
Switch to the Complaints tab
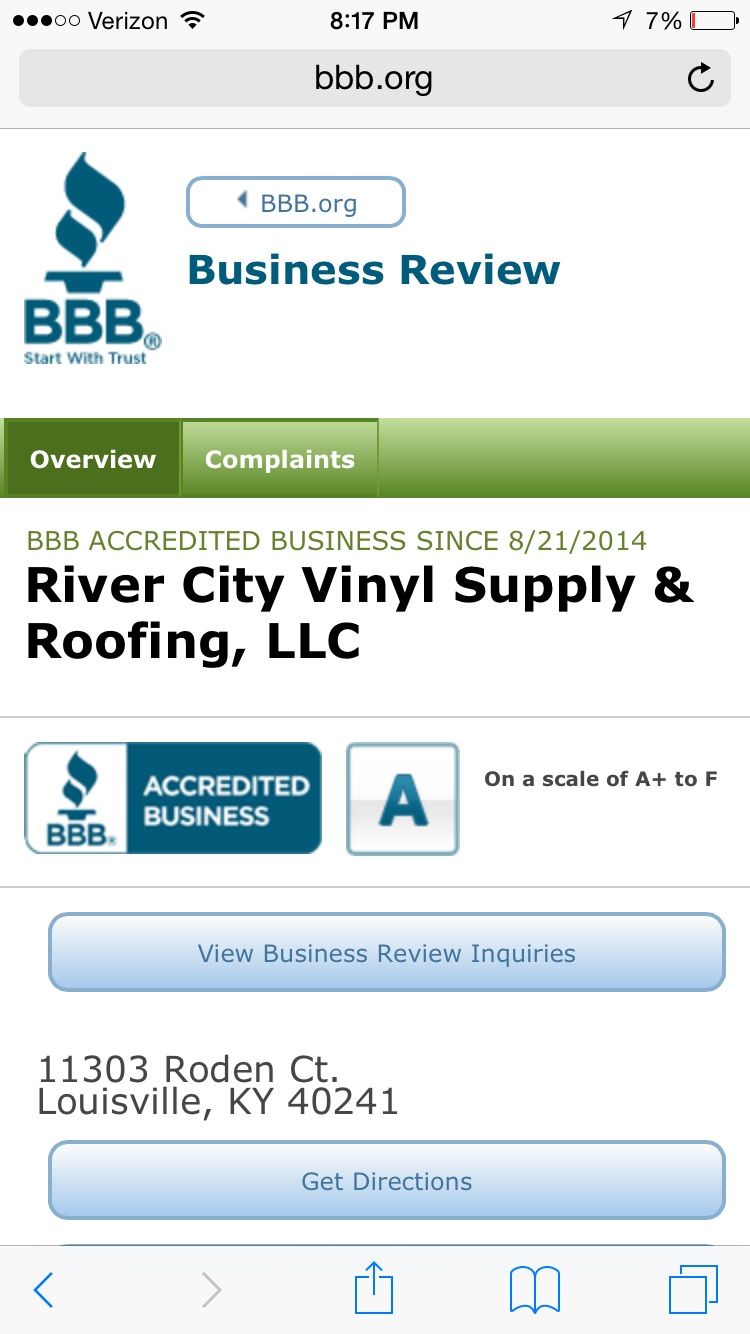click(279, 459)
